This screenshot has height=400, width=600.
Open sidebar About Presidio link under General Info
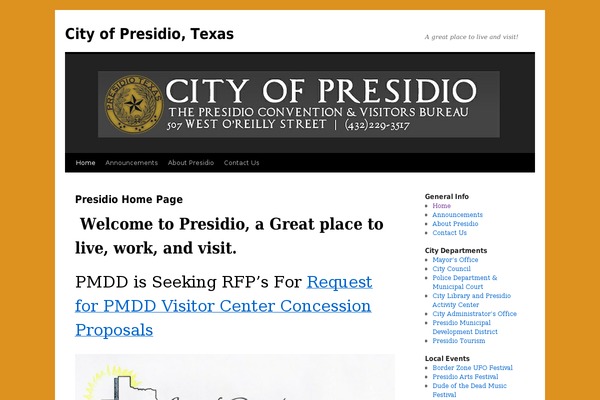[x=455, y=224]
